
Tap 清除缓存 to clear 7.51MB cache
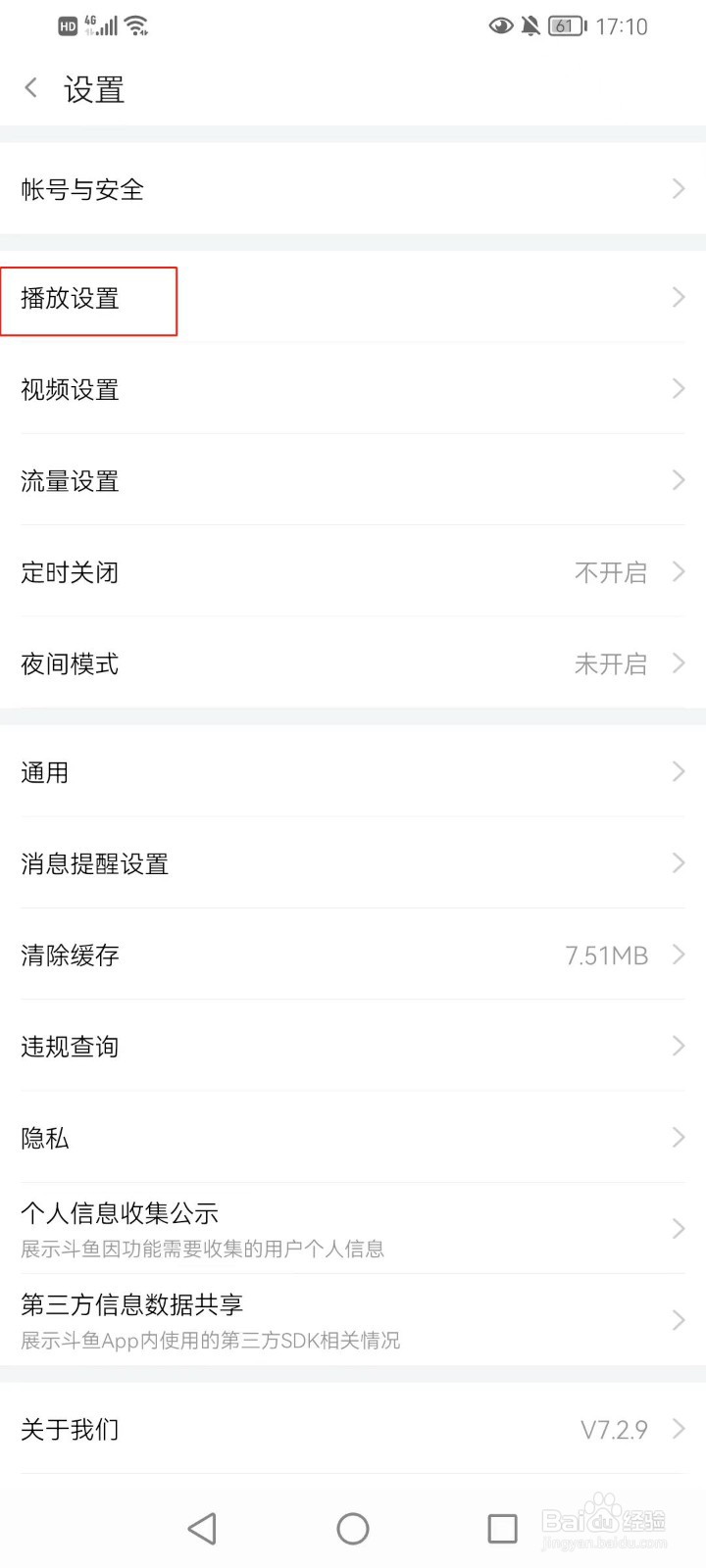(353, 955)
